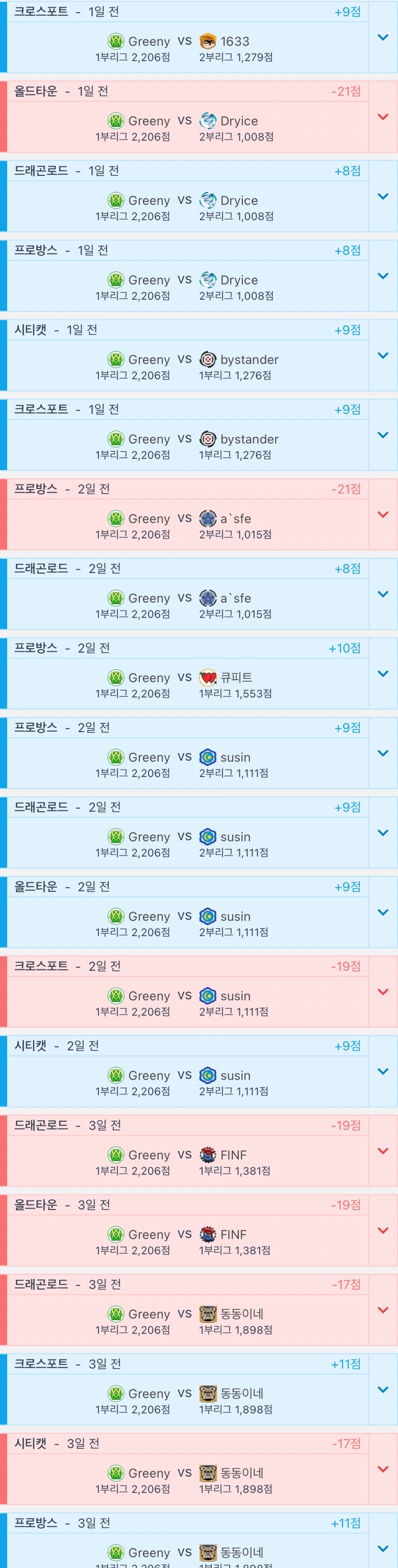Expand the 크로스포트 match against 동동이네
The image size is (398, 1568).
[383, 1389]
